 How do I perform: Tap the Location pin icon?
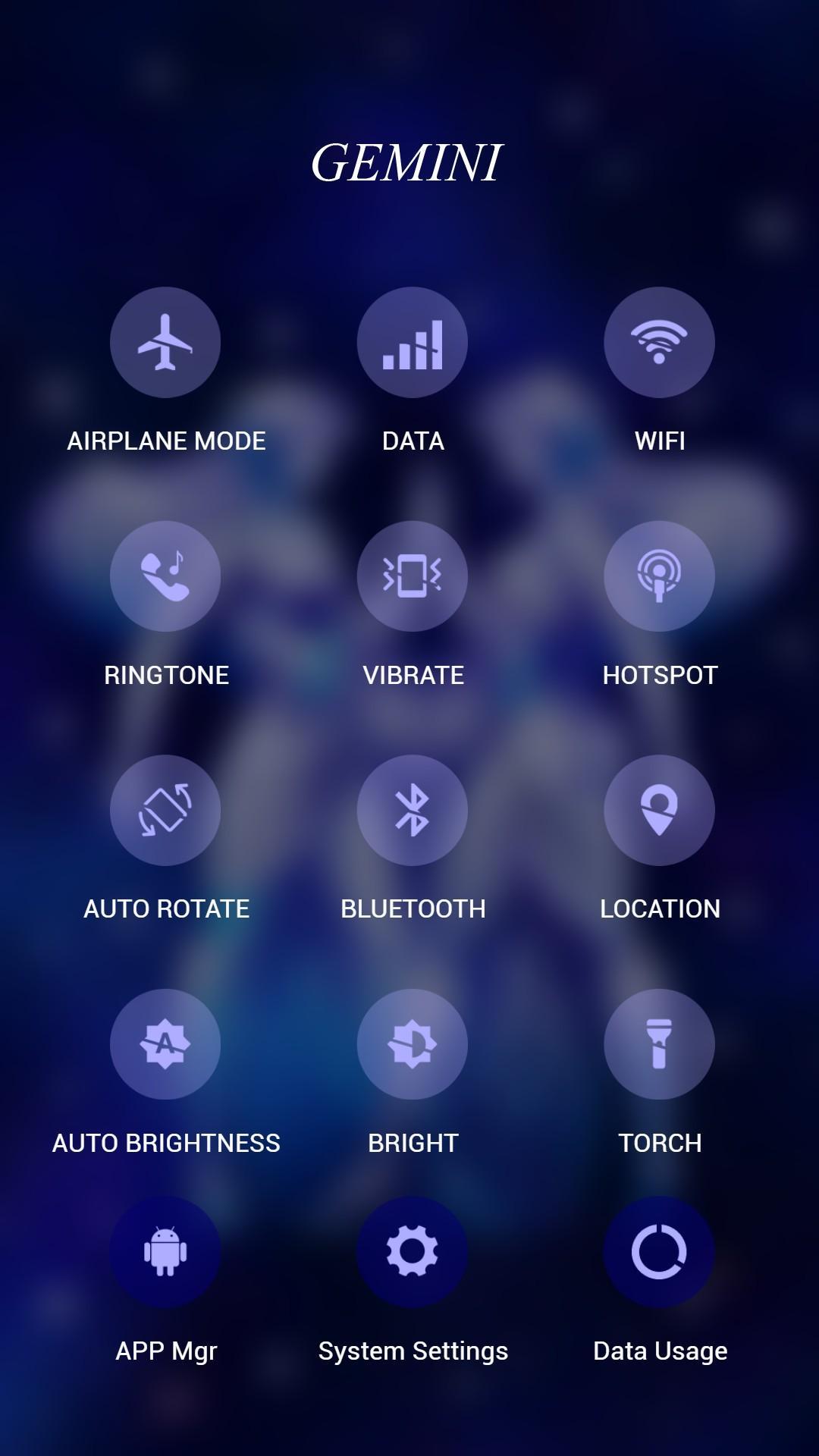pos(658,811)
